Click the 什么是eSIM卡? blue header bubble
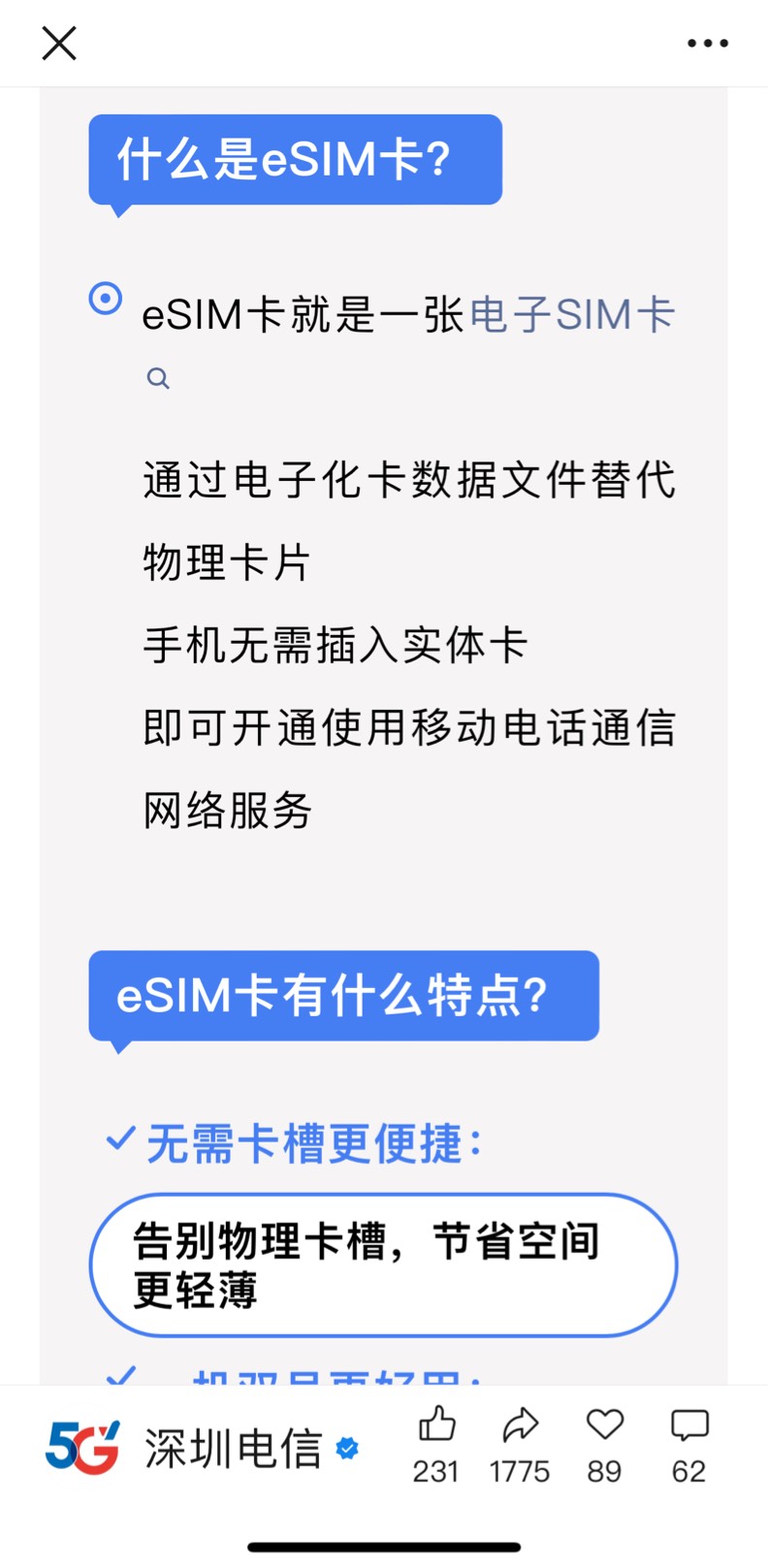The width and height of the screenshot is (768, 1568). point(295,157)
